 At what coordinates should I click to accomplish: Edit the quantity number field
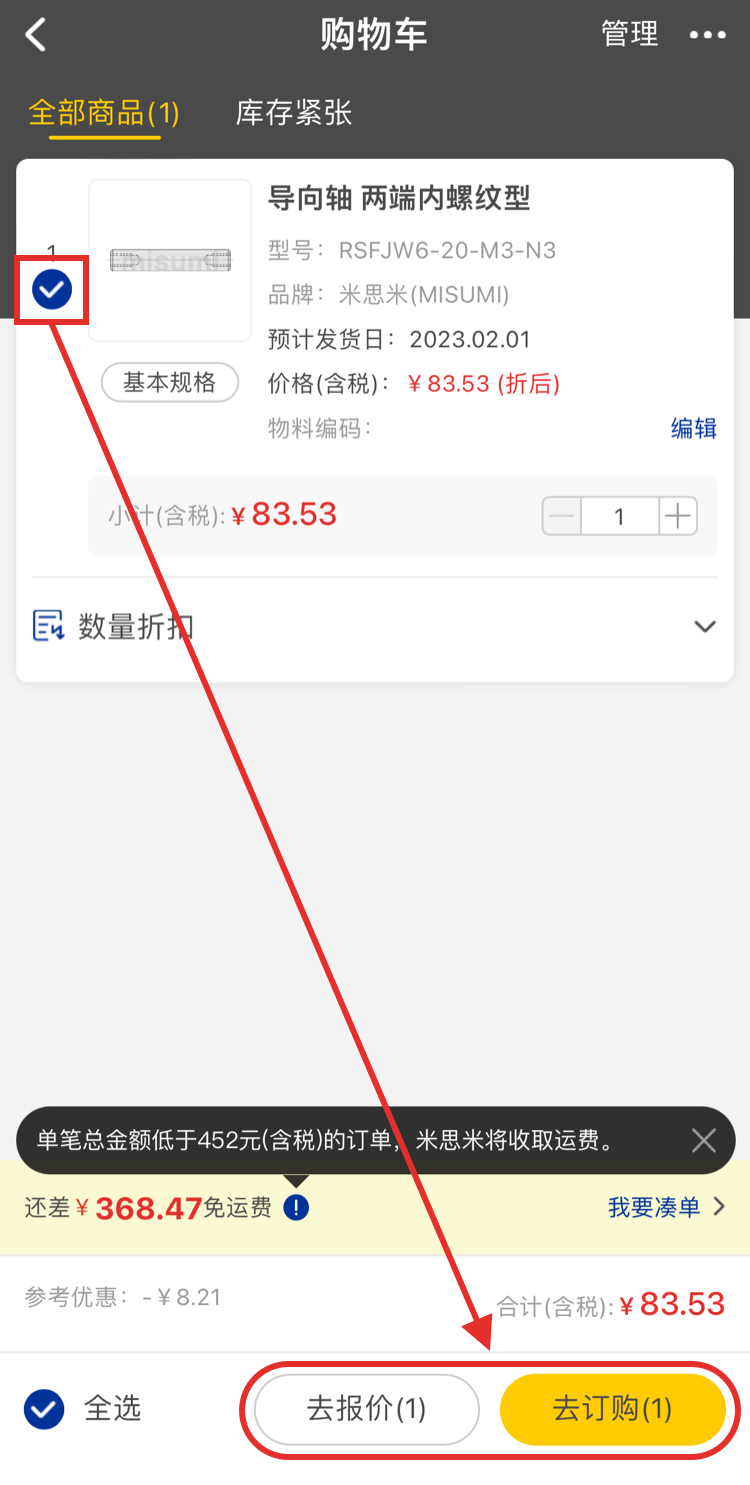click(619, 517)
